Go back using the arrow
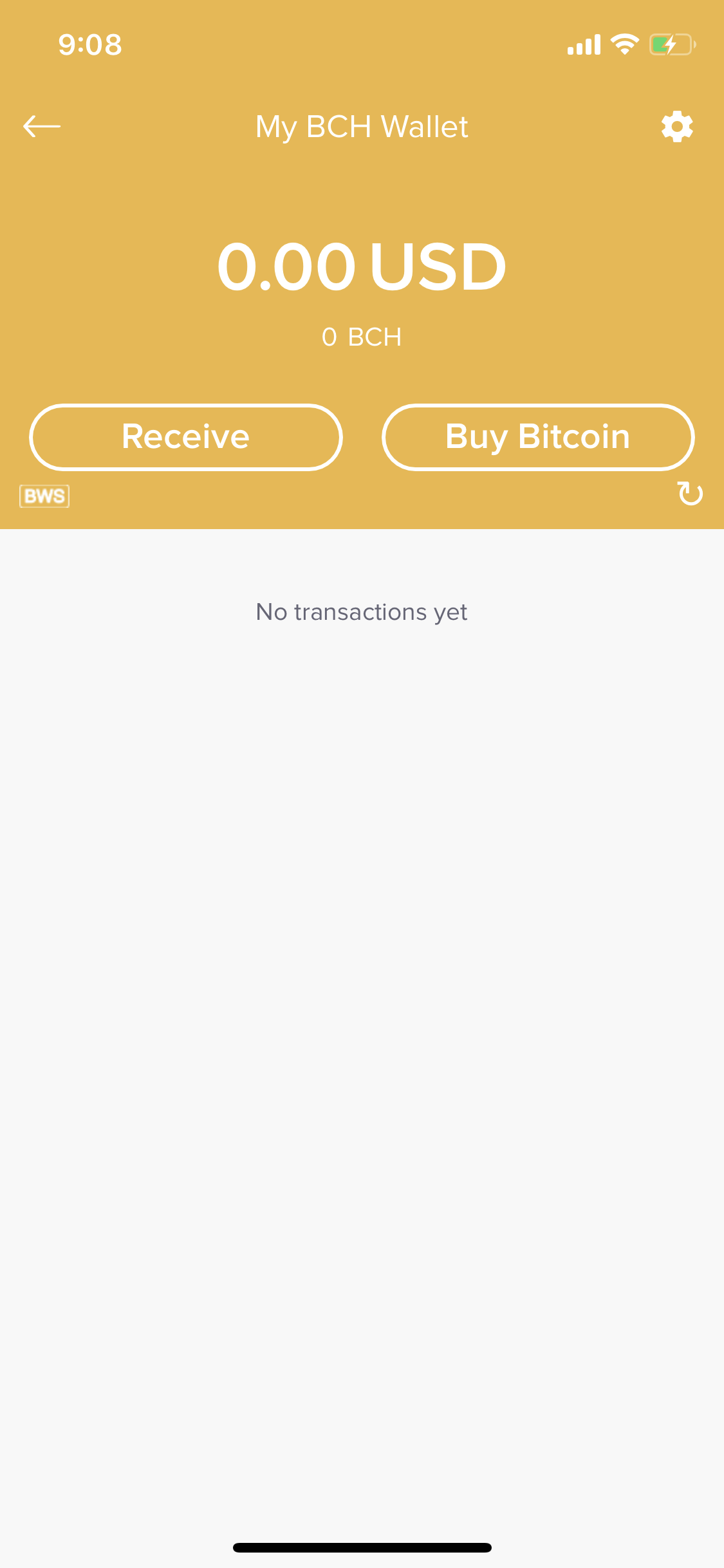Image resolution: width=724 pixels, height=1568 pixels. tap(42, 126)
